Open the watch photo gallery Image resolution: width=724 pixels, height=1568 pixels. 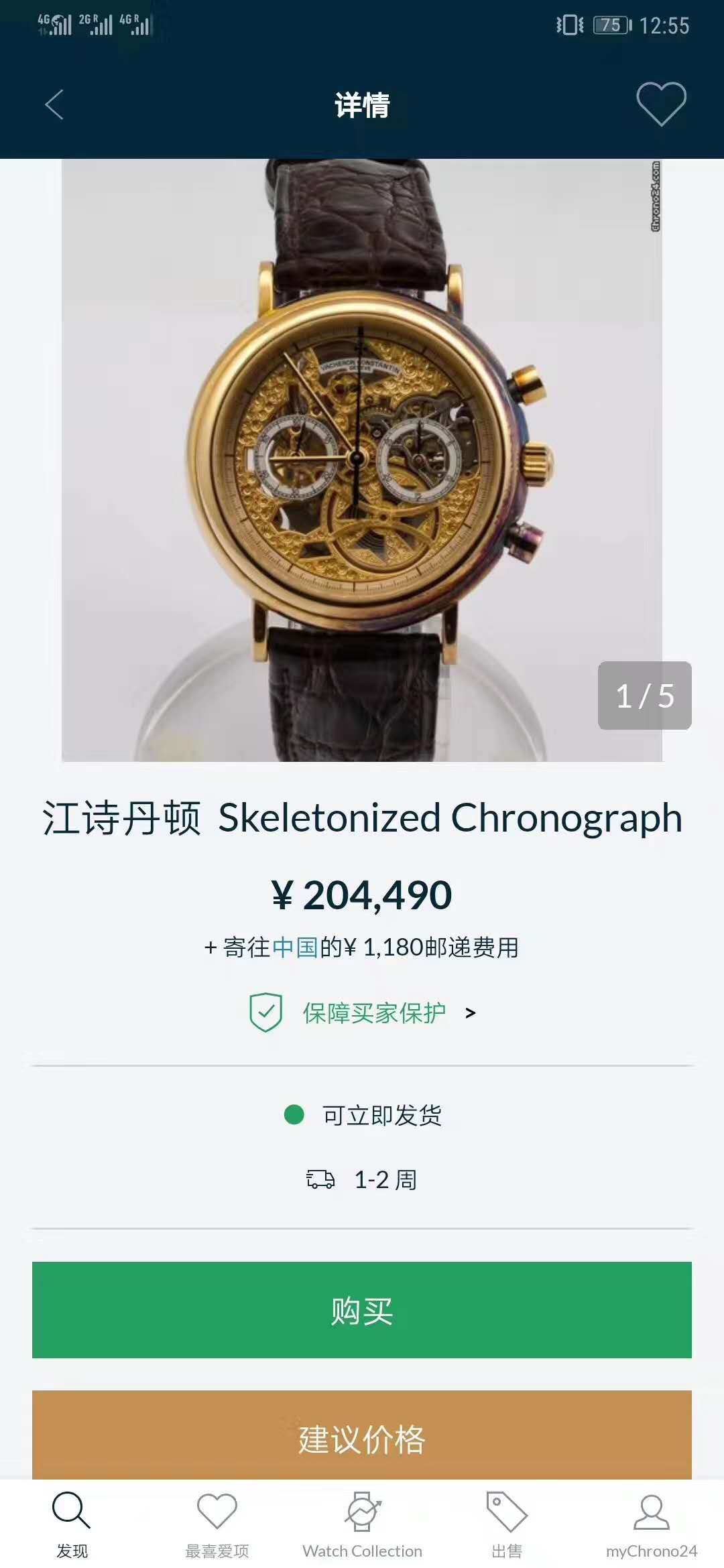pyautogui.click(x=362, y=460)
